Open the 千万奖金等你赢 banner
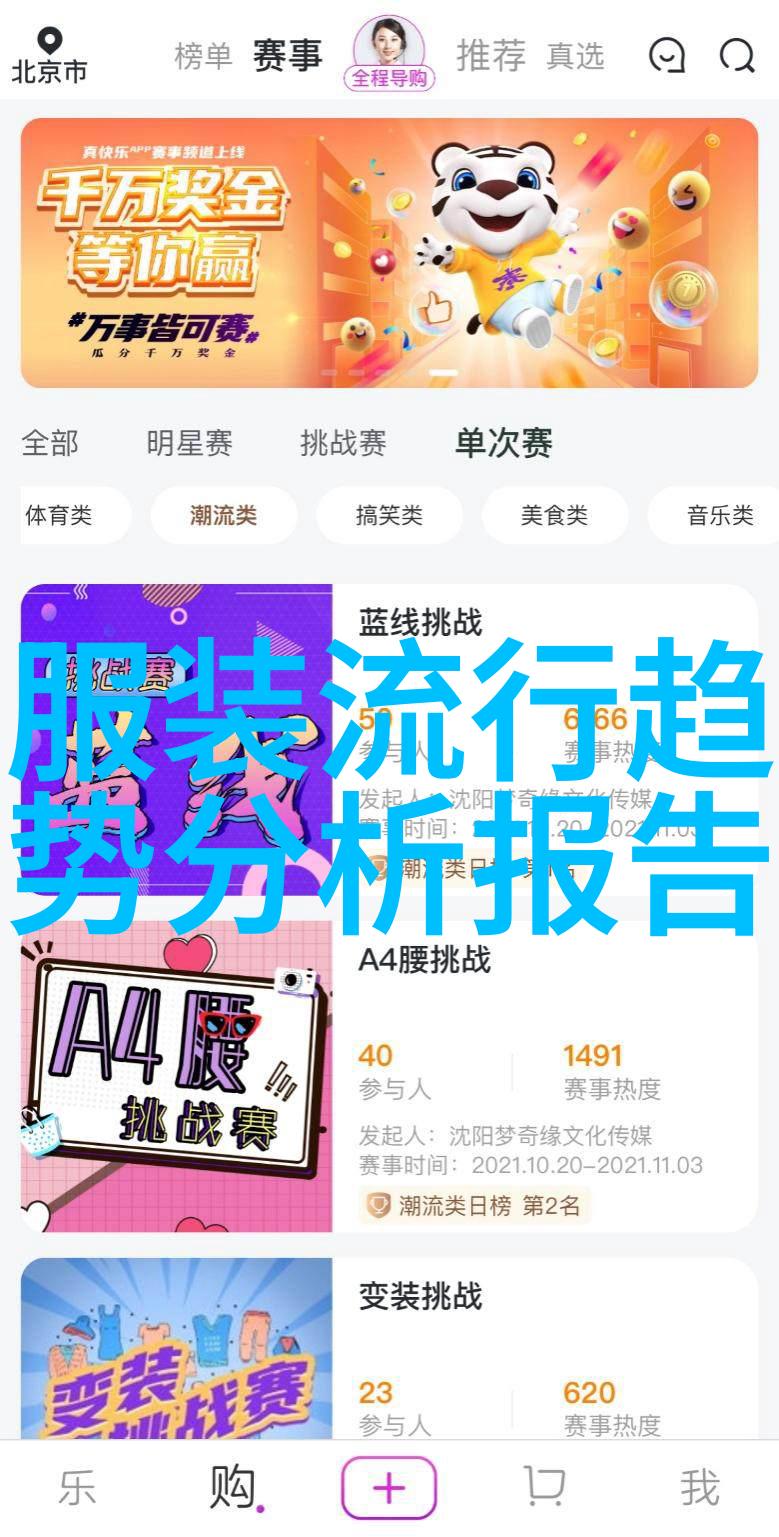The height and width of the screenshot is (1537, 779). [x=389, y=252]
